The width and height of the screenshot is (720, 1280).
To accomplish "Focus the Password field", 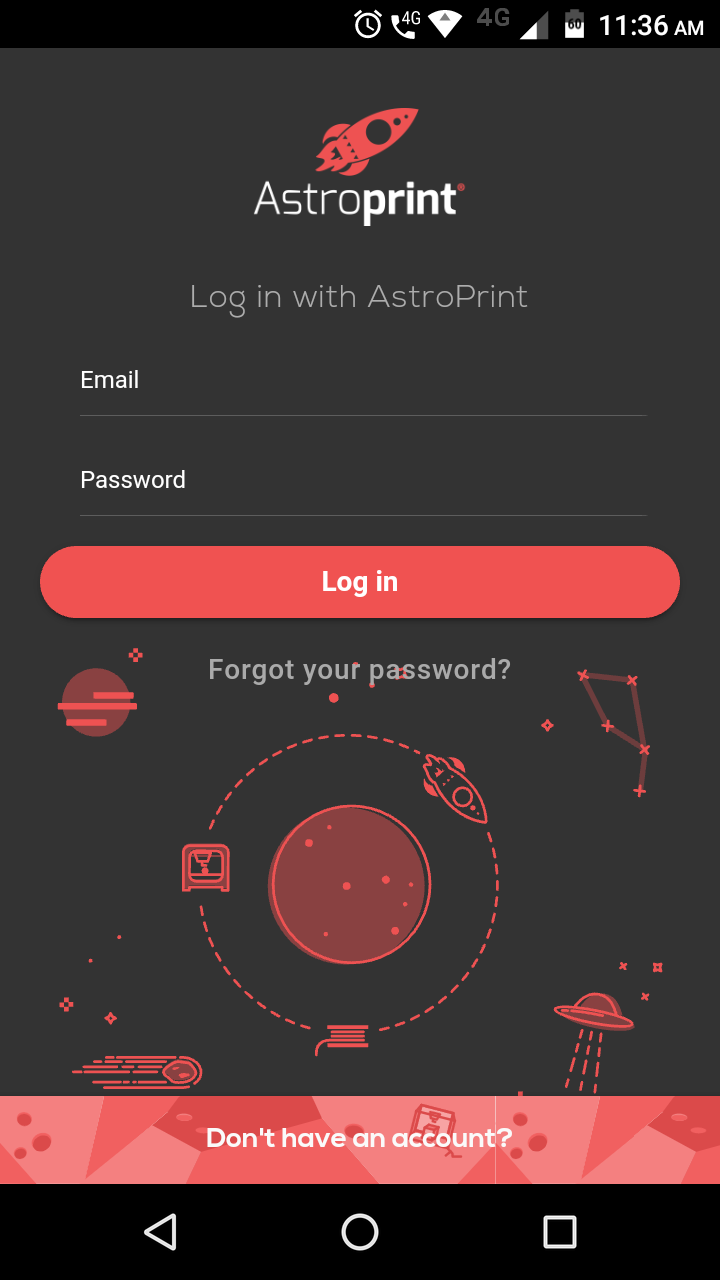I will coord(363,481).
